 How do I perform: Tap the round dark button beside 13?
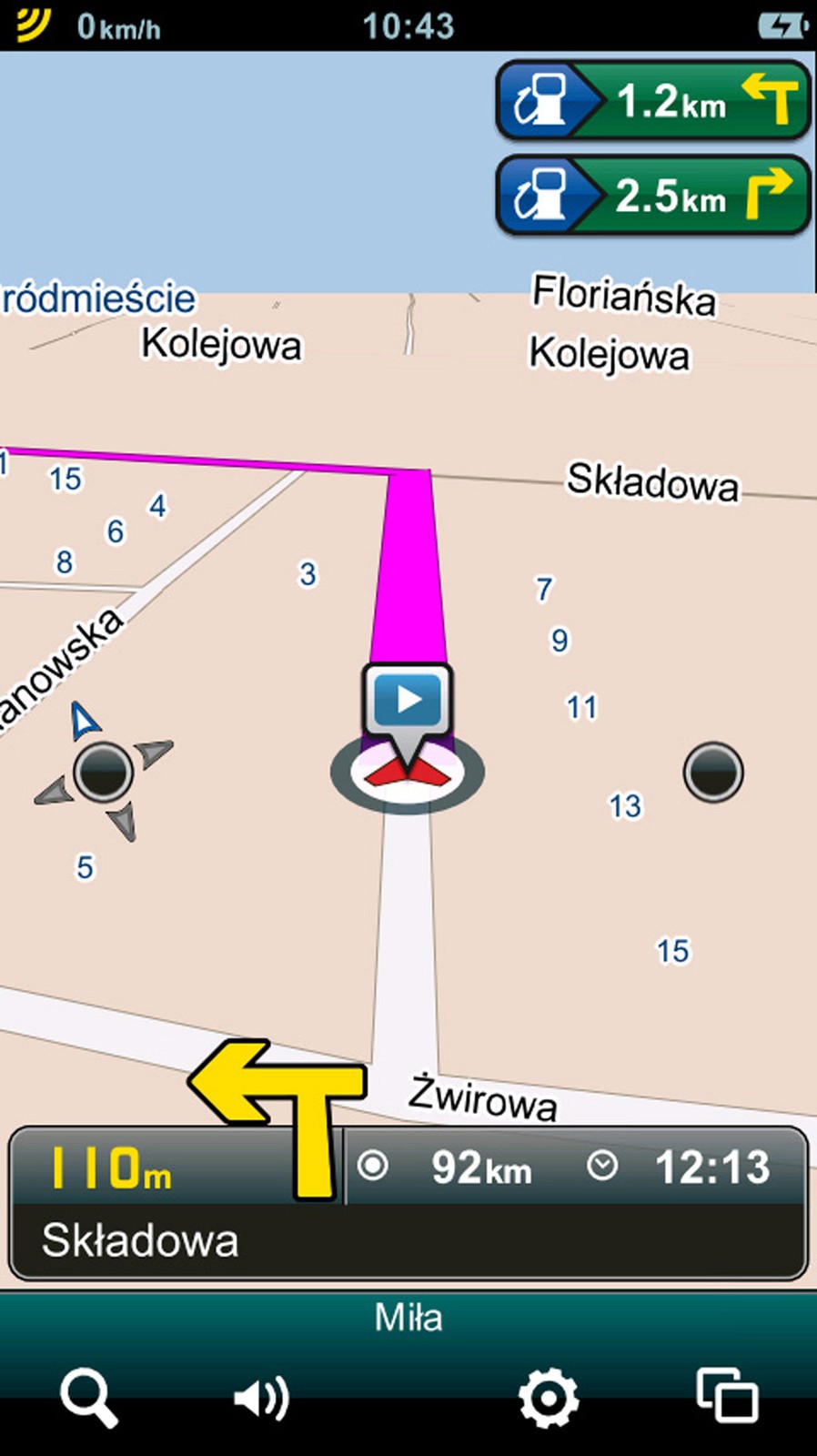click(713, 773)
